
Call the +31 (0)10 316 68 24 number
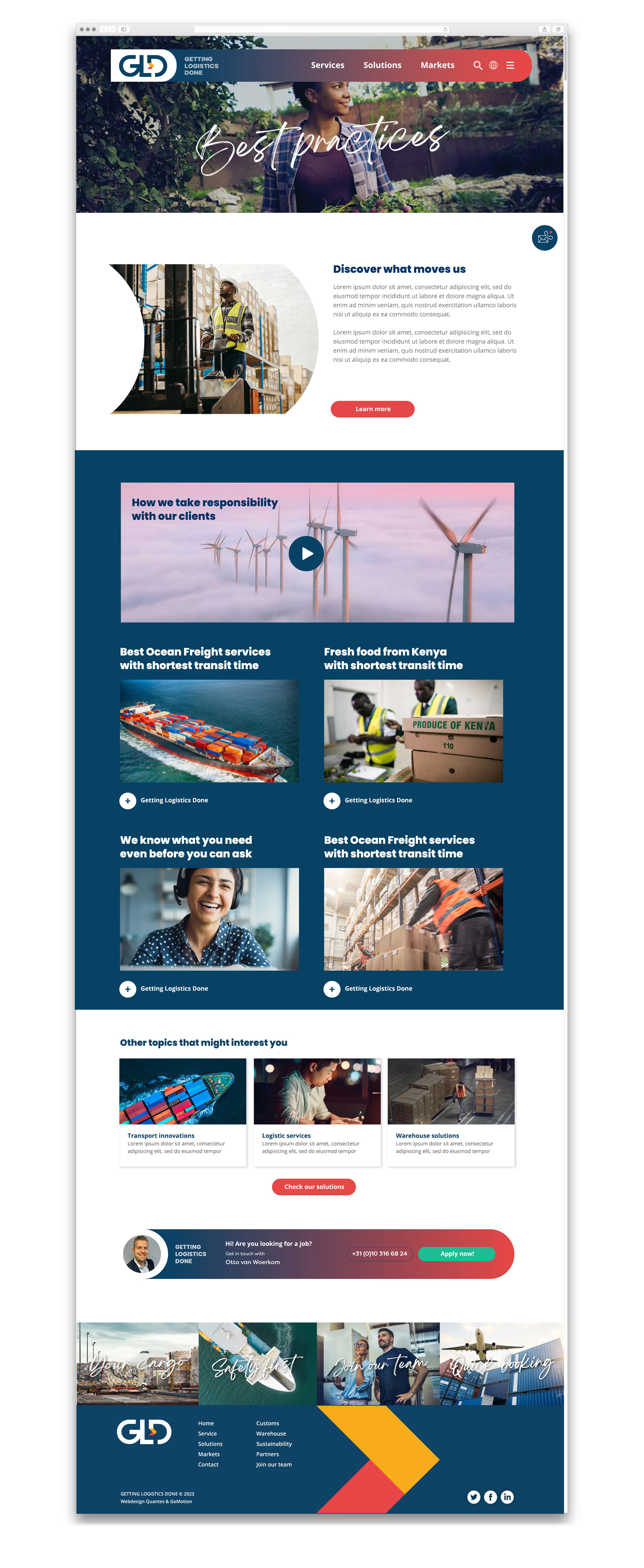[380, 1253]
